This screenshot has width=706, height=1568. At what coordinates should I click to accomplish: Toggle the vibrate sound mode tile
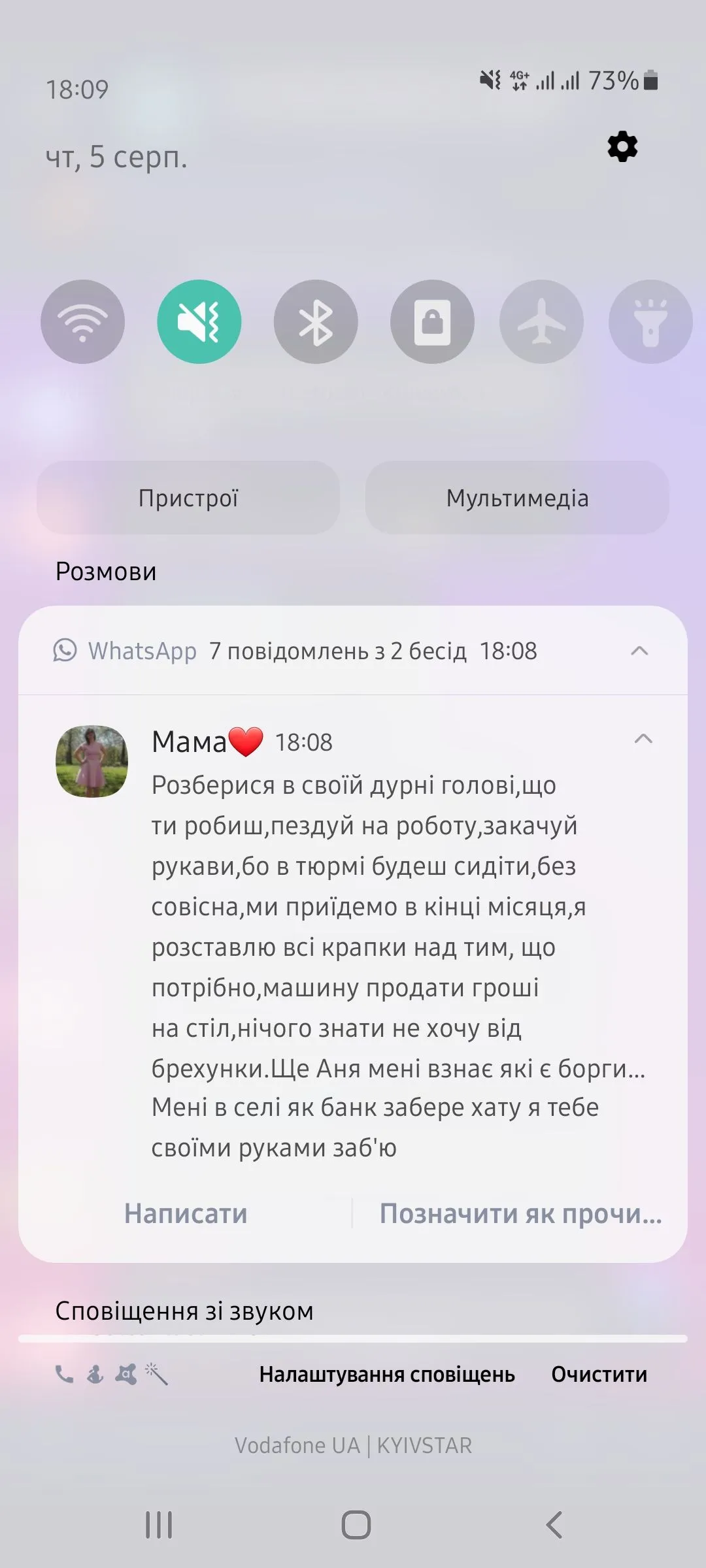(199, 321)
